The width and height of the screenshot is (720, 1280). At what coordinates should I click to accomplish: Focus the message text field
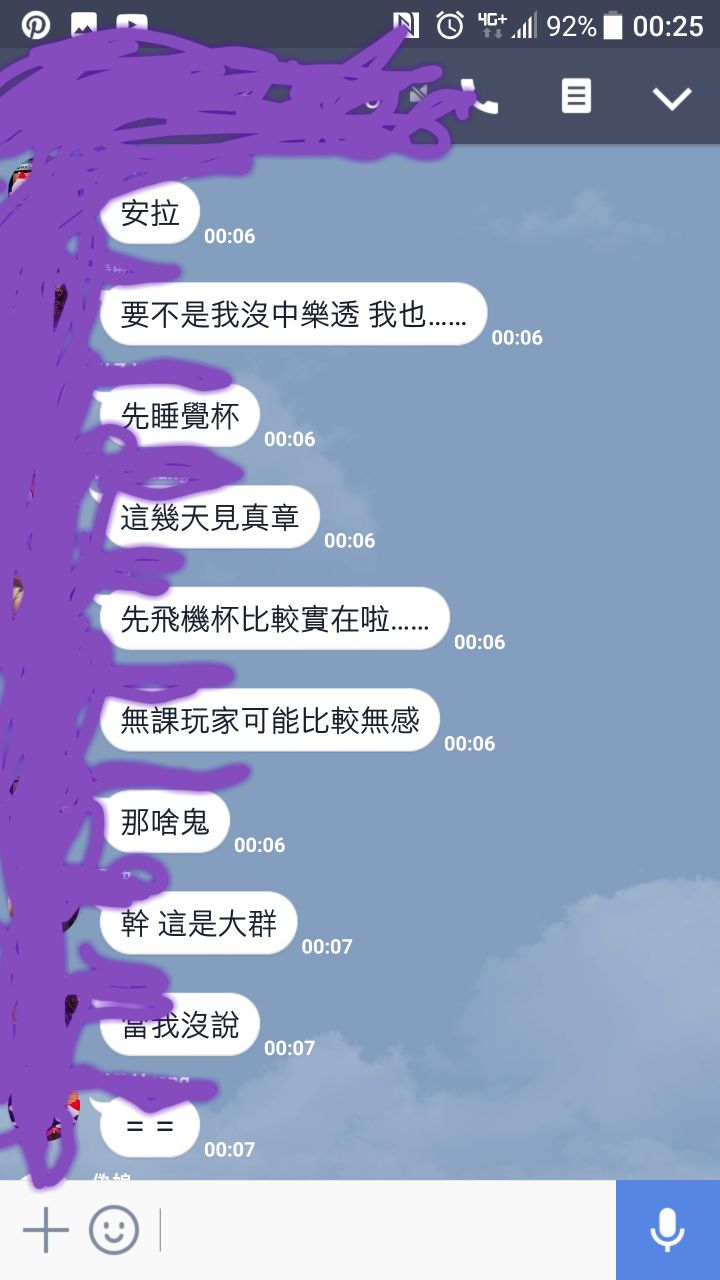[x=385, y=1230]
